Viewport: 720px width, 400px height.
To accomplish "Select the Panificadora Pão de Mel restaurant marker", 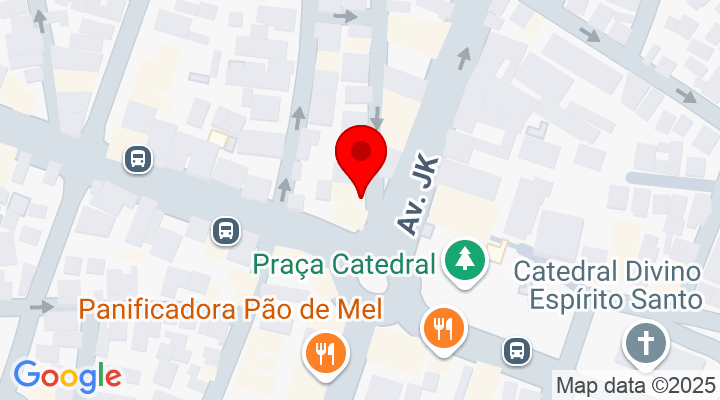I will coord(324,351).
